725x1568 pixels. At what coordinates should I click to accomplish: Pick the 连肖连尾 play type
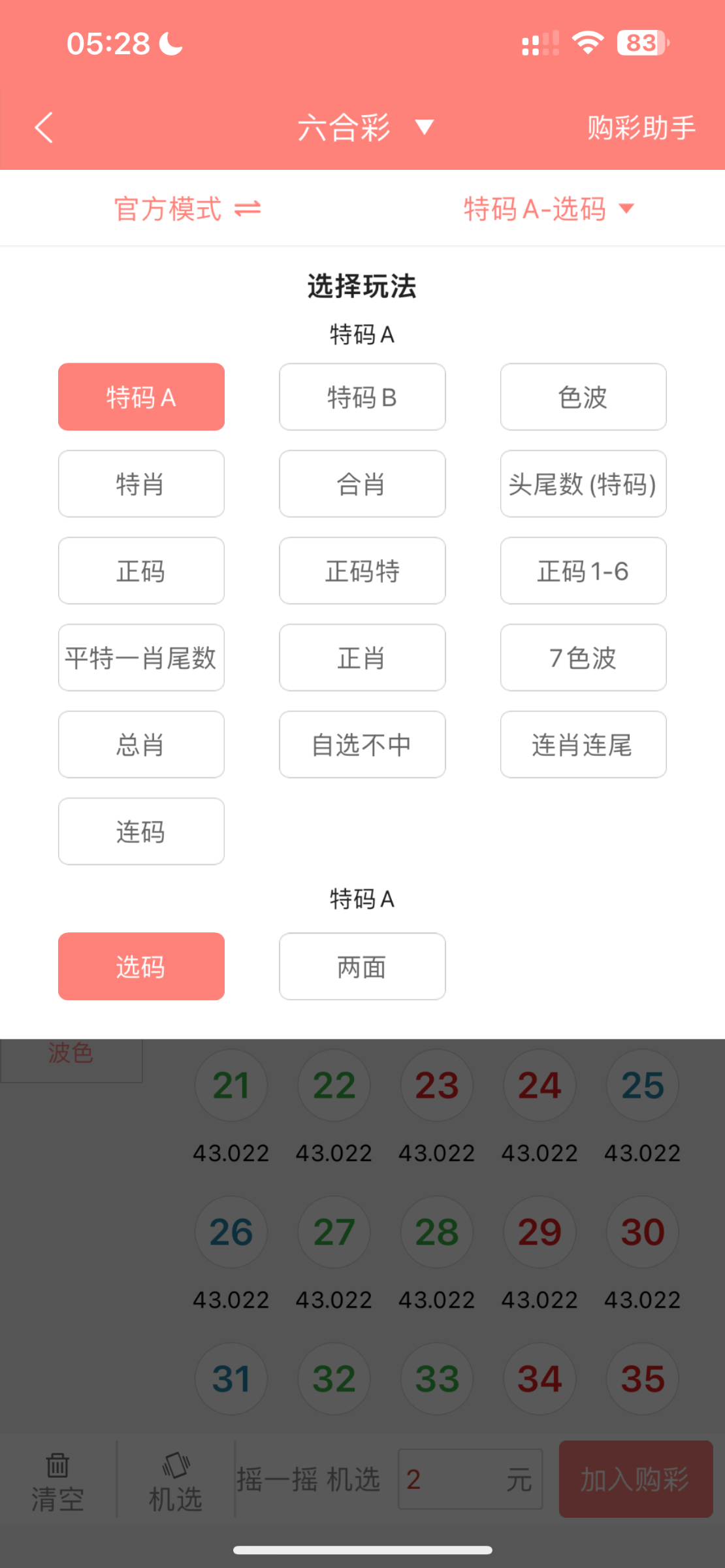[583, 745]
